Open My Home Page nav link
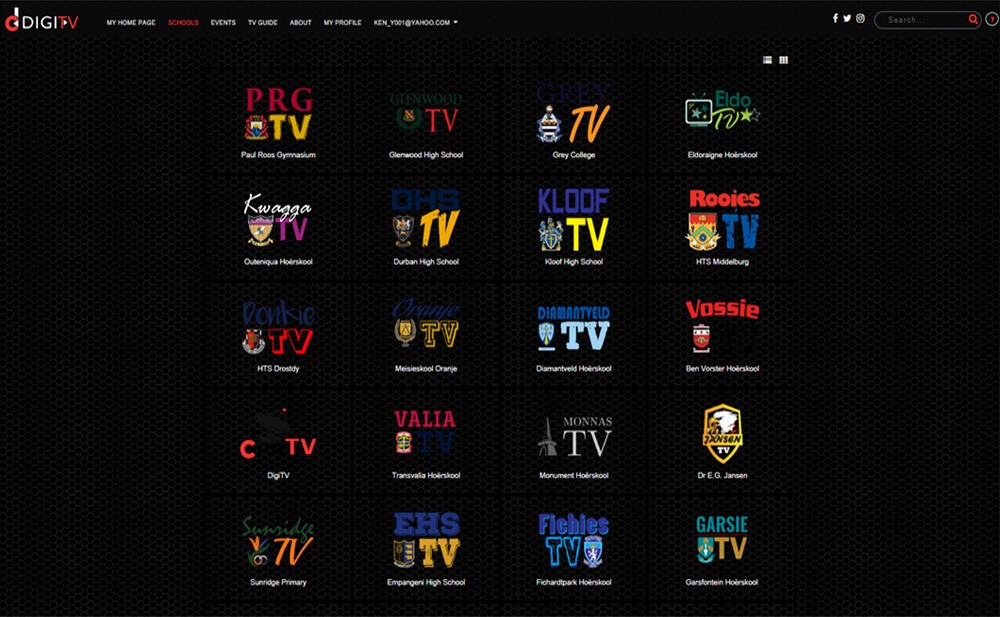The image size is (1000, 617). (131, 22)
